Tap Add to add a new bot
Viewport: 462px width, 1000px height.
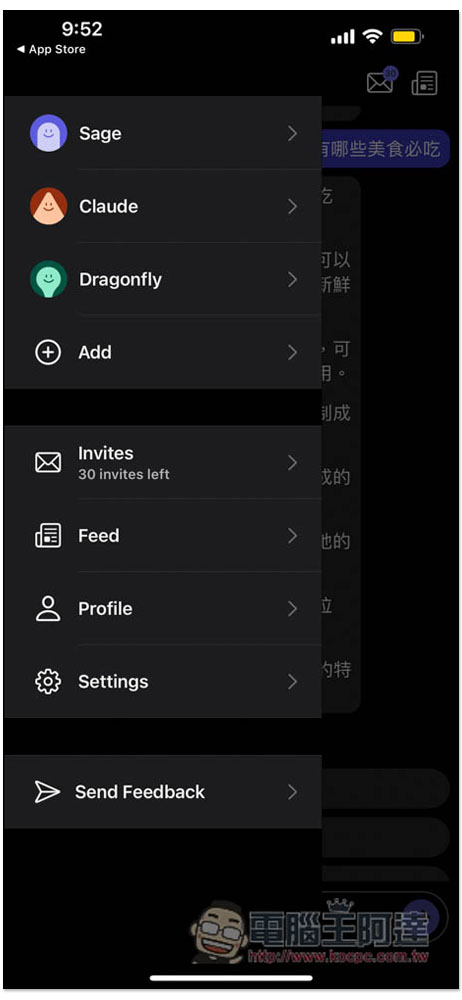point(163,352)
